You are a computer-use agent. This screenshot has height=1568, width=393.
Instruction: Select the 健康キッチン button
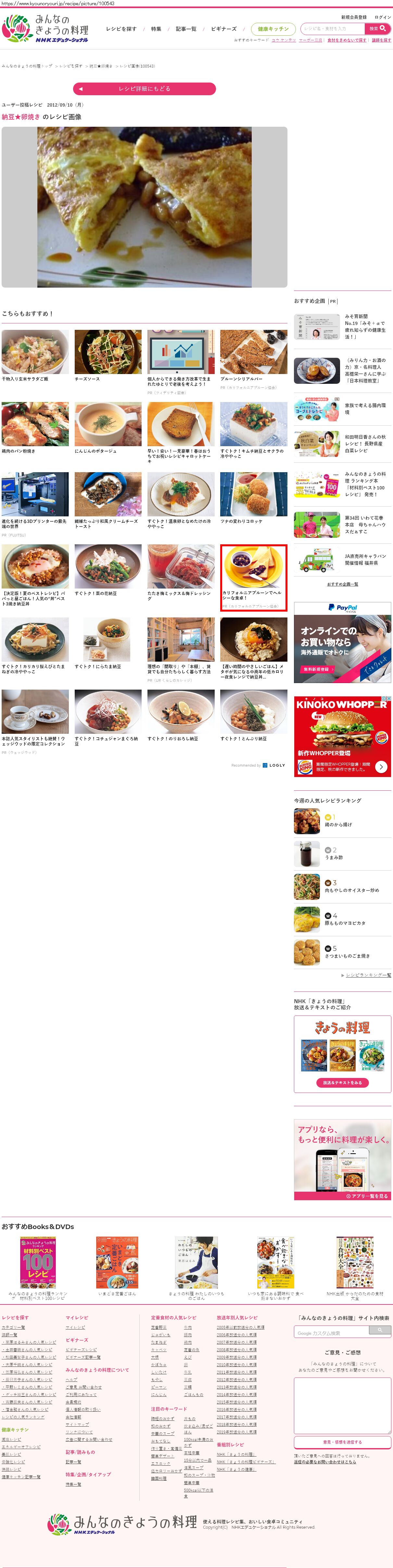click(x=273, y=29)
